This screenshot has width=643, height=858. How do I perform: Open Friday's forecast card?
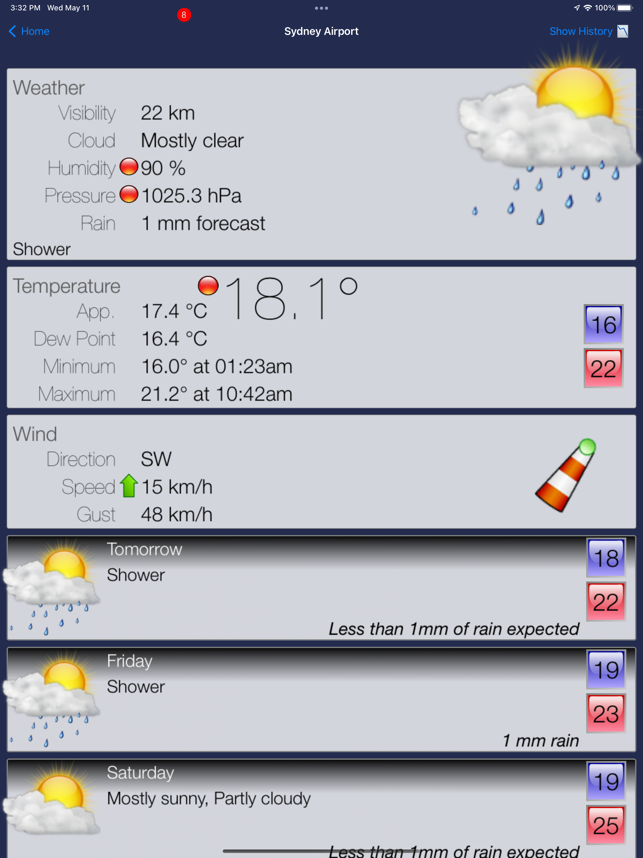[x=320, y=699]
